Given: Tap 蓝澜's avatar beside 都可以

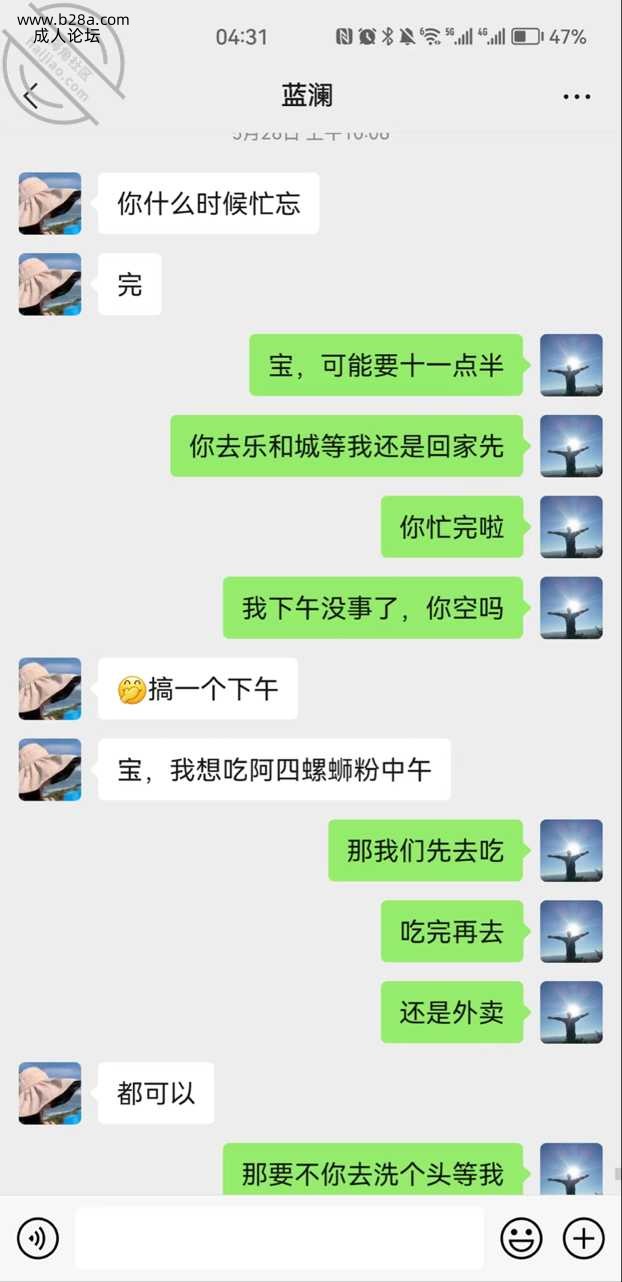Looking at the screenshot, I should tap(50, 1093).
